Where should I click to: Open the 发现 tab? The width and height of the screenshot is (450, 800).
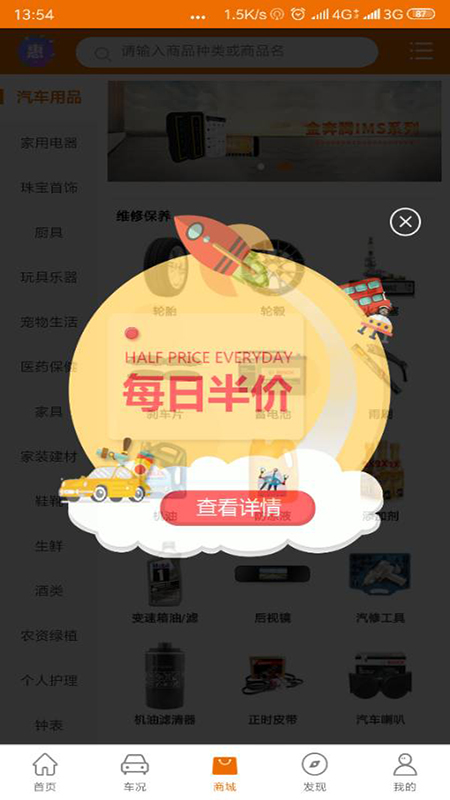tap(315, 772)
